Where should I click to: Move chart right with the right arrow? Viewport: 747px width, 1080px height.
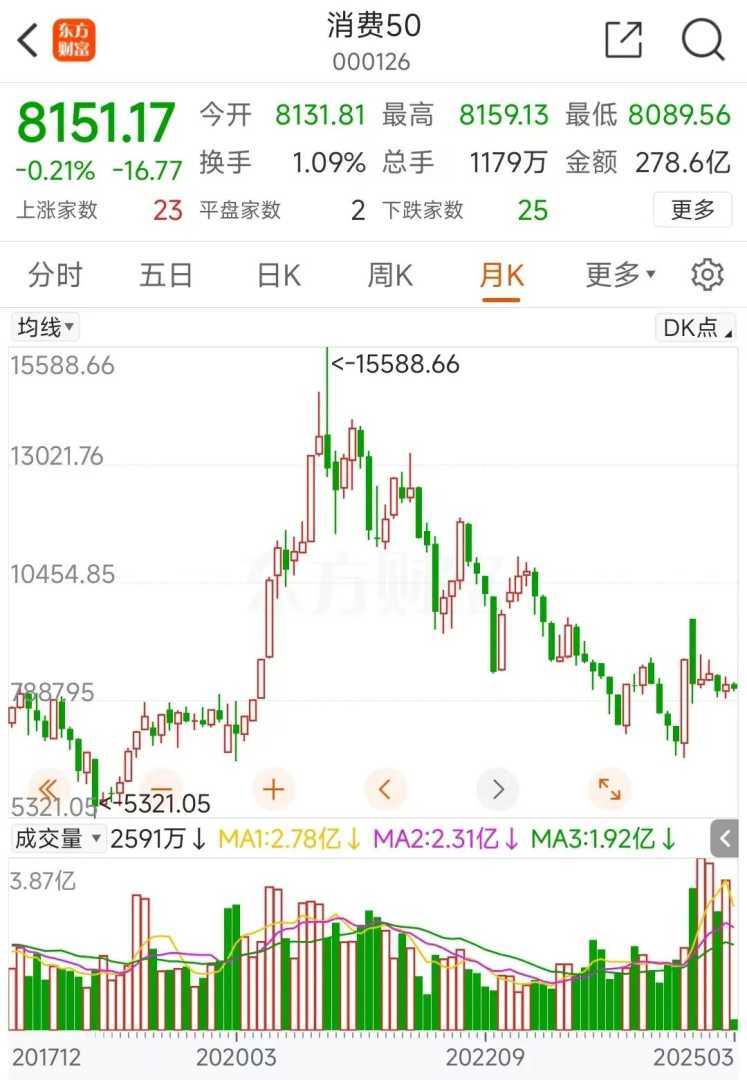coord(498,789)
